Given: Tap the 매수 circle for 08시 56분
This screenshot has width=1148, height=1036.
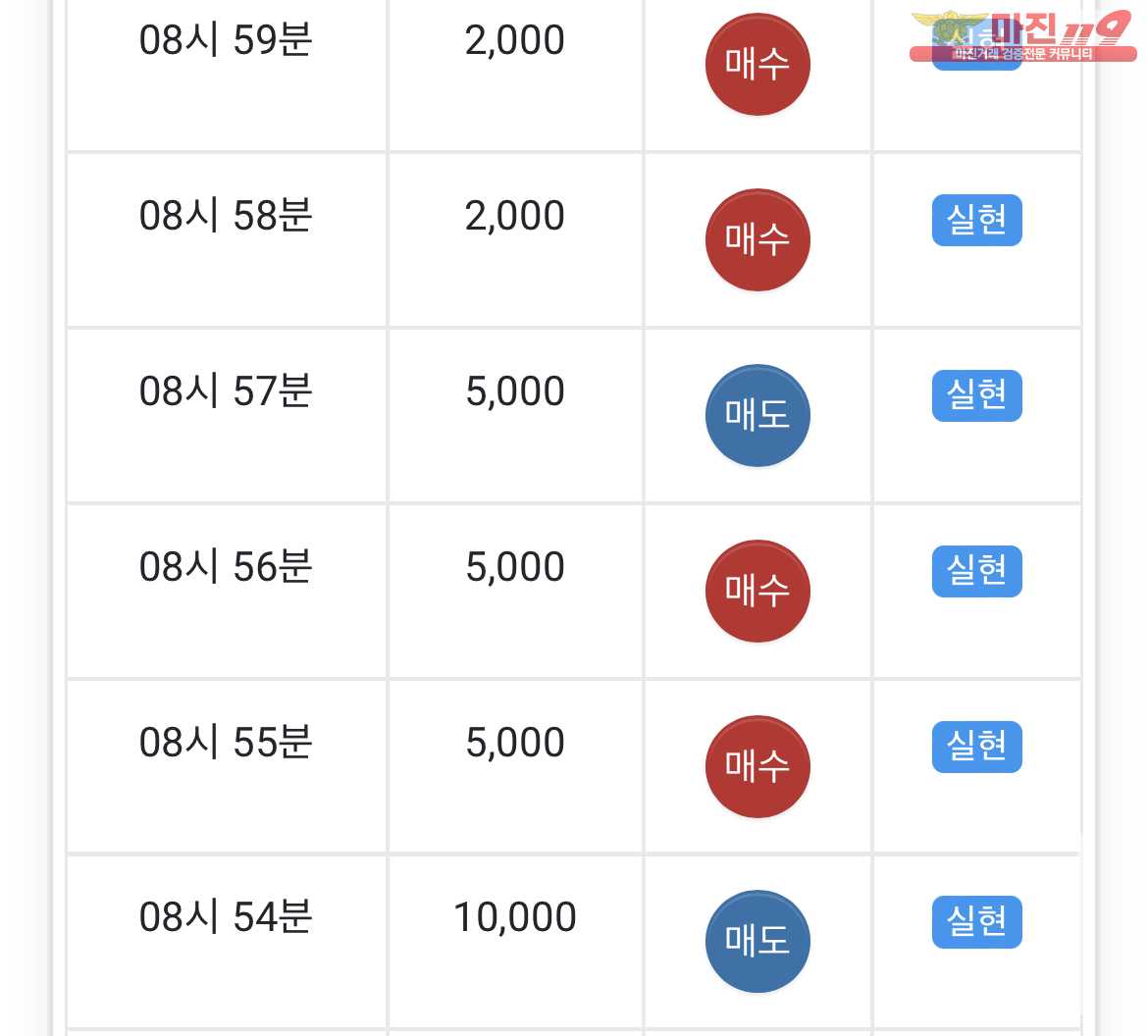Looking at the screenshot, I should pyautogui.click(x=757, y=591).
